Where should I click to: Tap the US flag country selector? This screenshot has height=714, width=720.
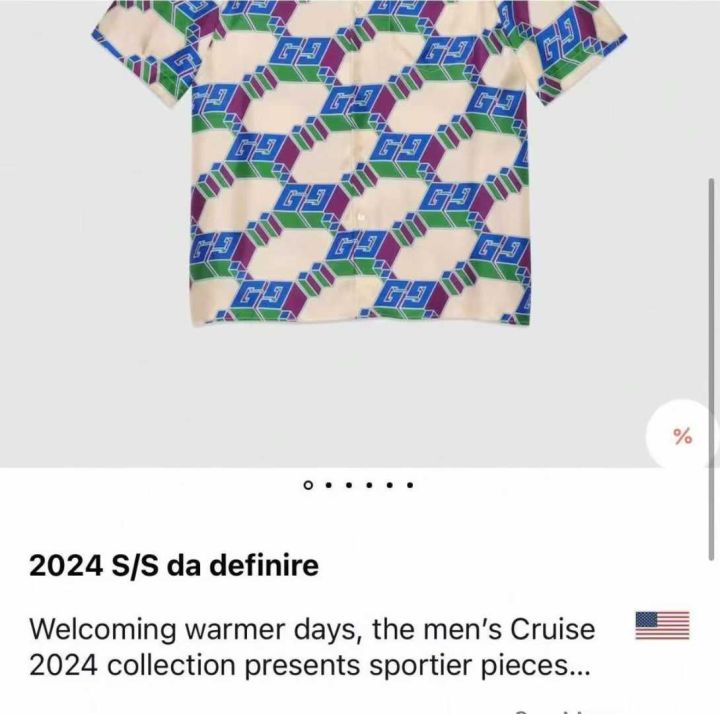662,627
